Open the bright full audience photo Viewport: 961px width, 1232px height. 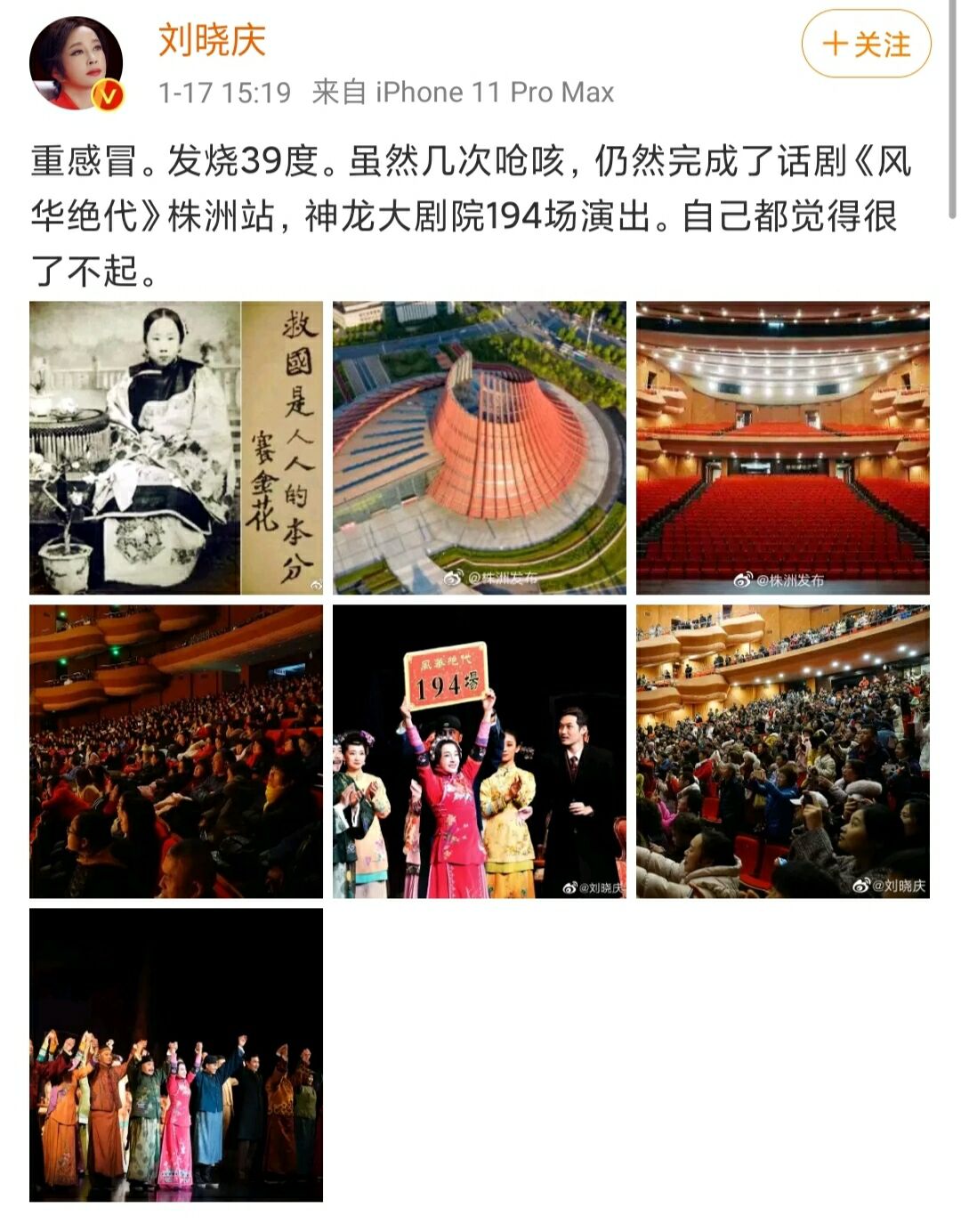pyautogui.click(x=782, y=751)
